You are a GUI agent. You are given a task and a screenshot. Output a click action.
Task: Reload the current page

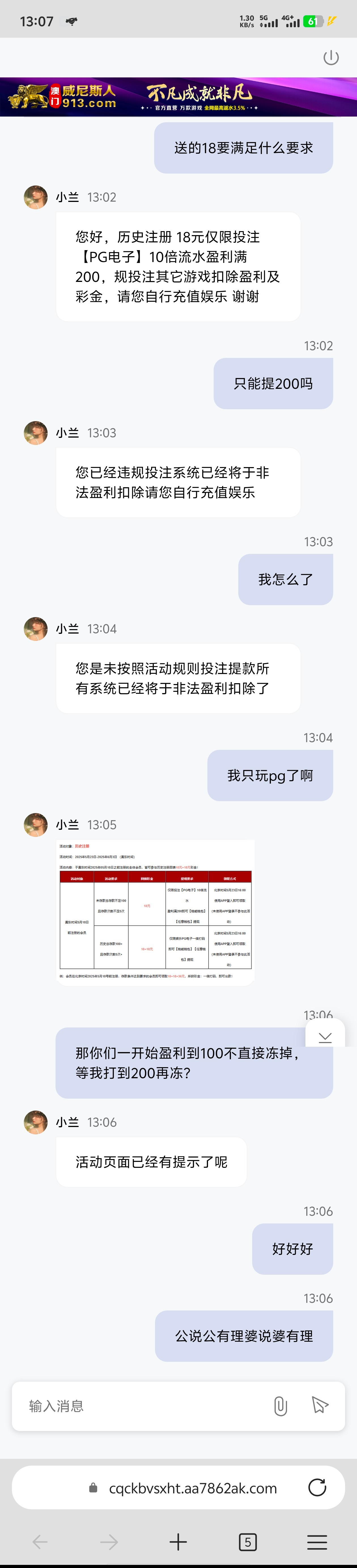pyautogui.click(x=317, y=1488)
